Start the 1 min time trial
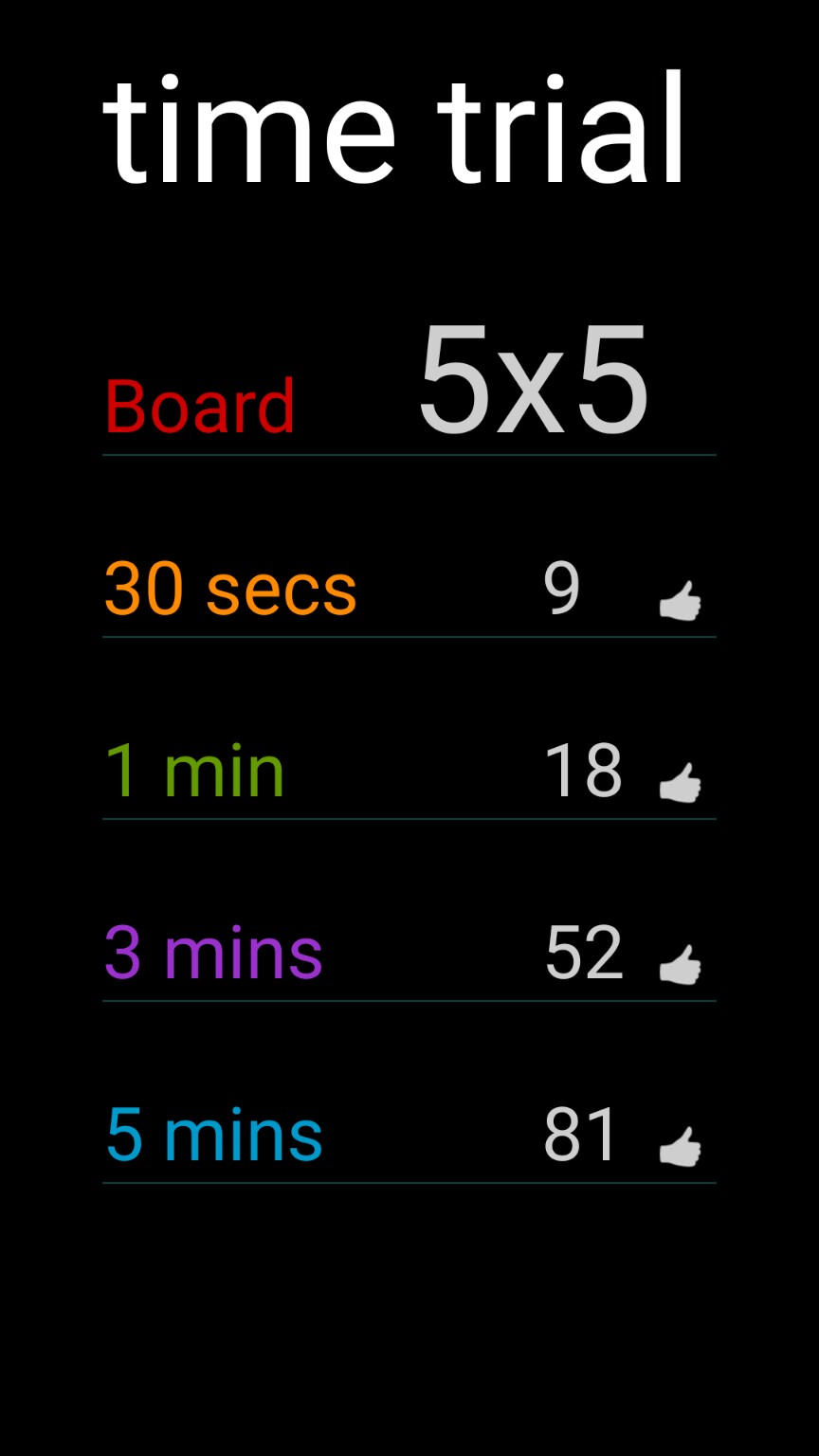 pos(195,772)
